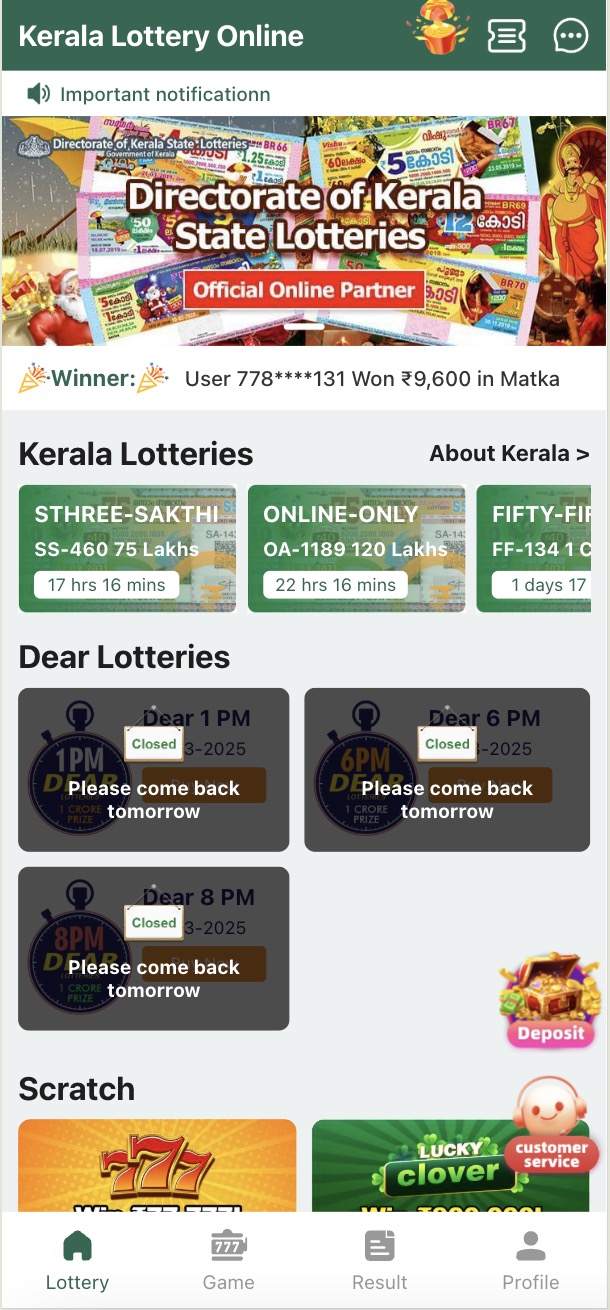Screen dimensions: 610x1310
Task: Go to the Result tab
Action: coord(380,1261)
